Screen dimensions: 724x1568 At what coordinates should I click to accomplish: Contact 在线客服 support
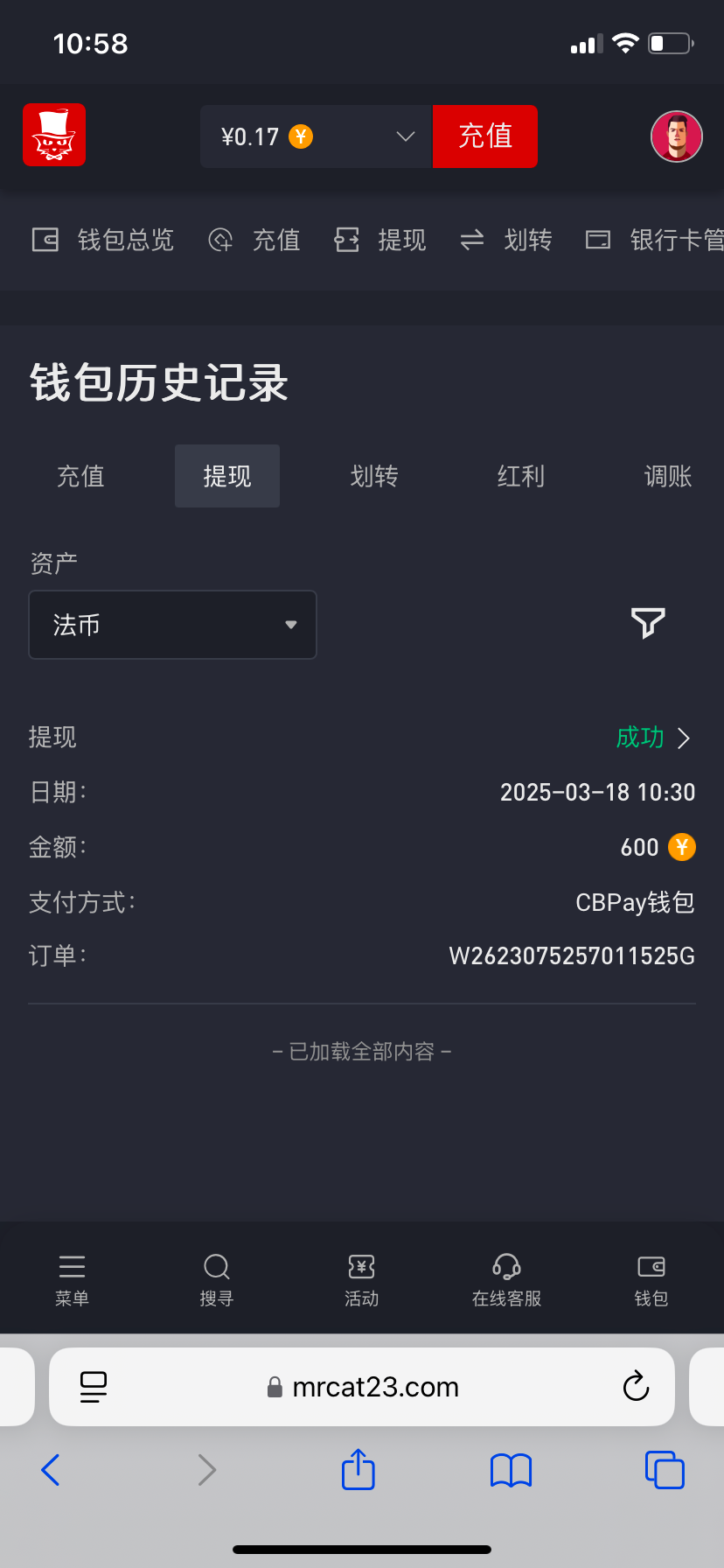coord(506,1279)
